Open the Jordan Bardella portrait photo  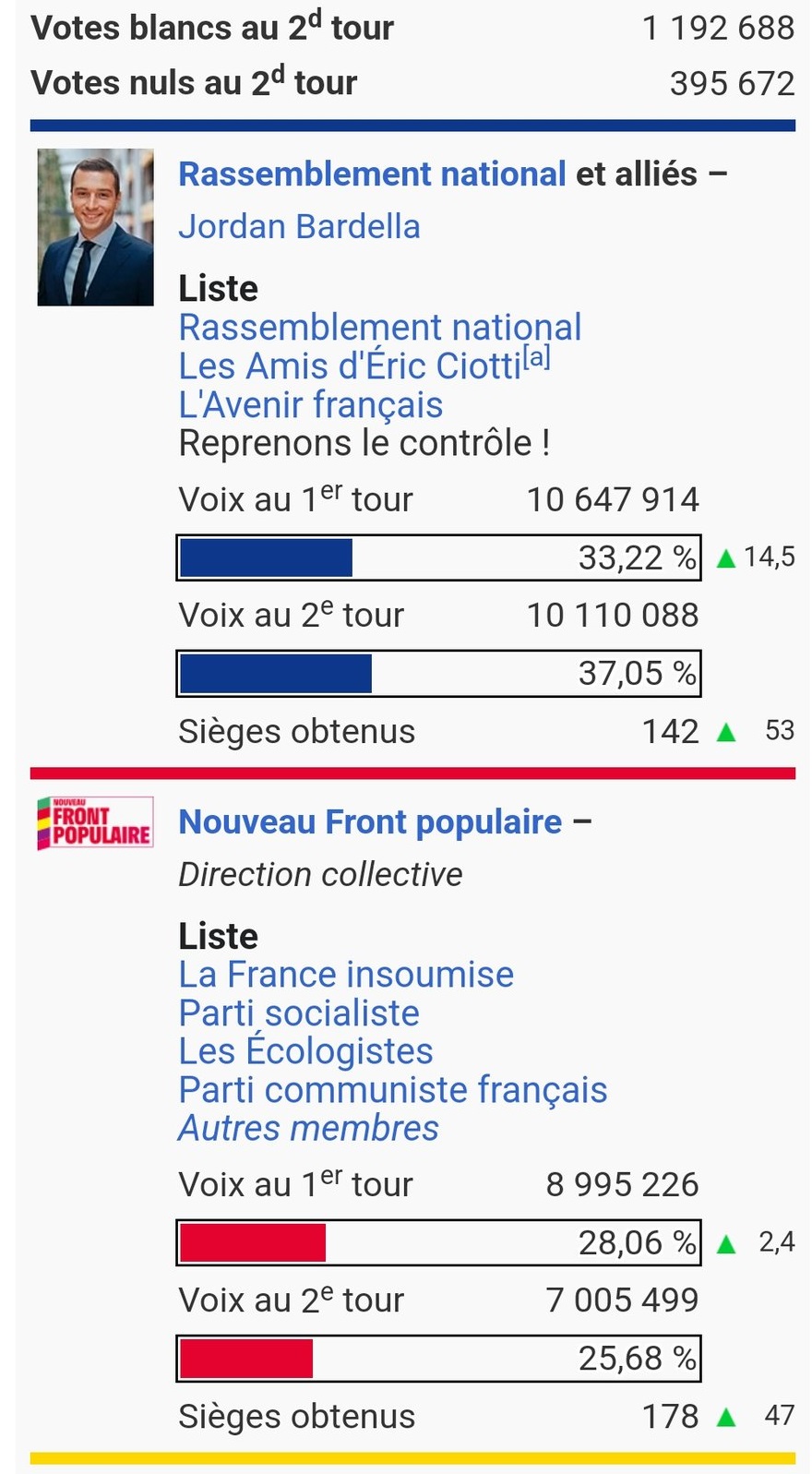95,227
